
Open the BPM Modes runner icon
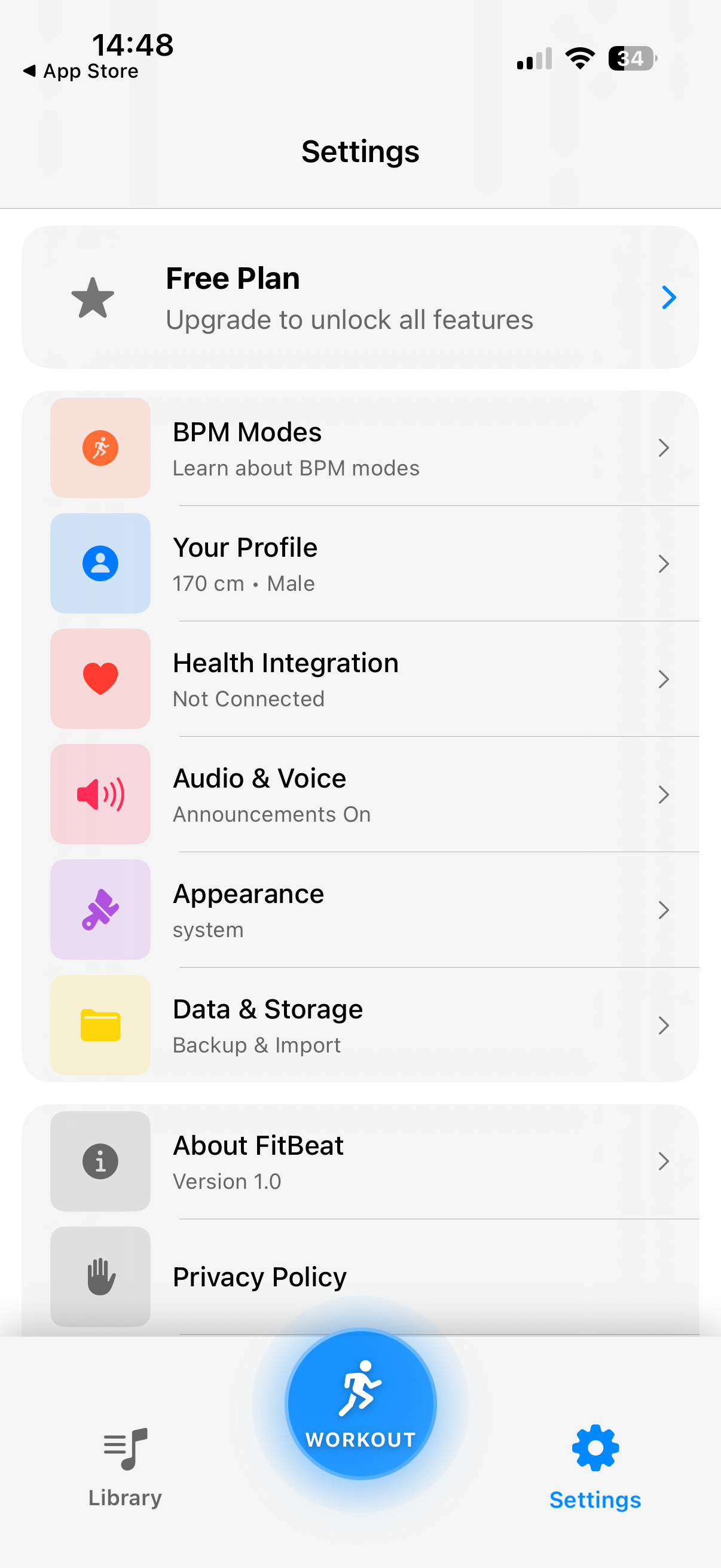pos(100,448)
